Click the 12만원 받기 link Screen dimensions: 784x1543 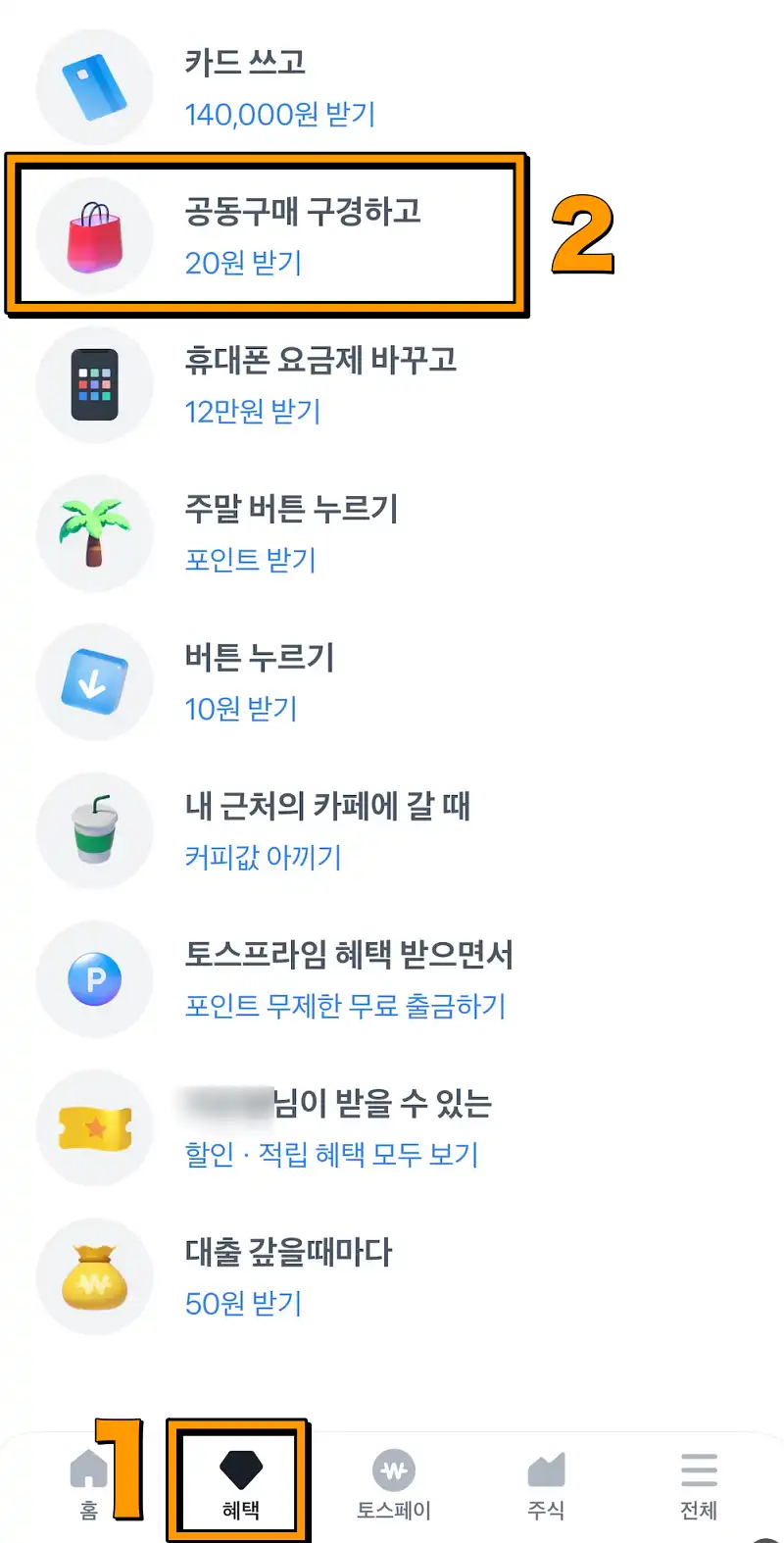[253, 412]
